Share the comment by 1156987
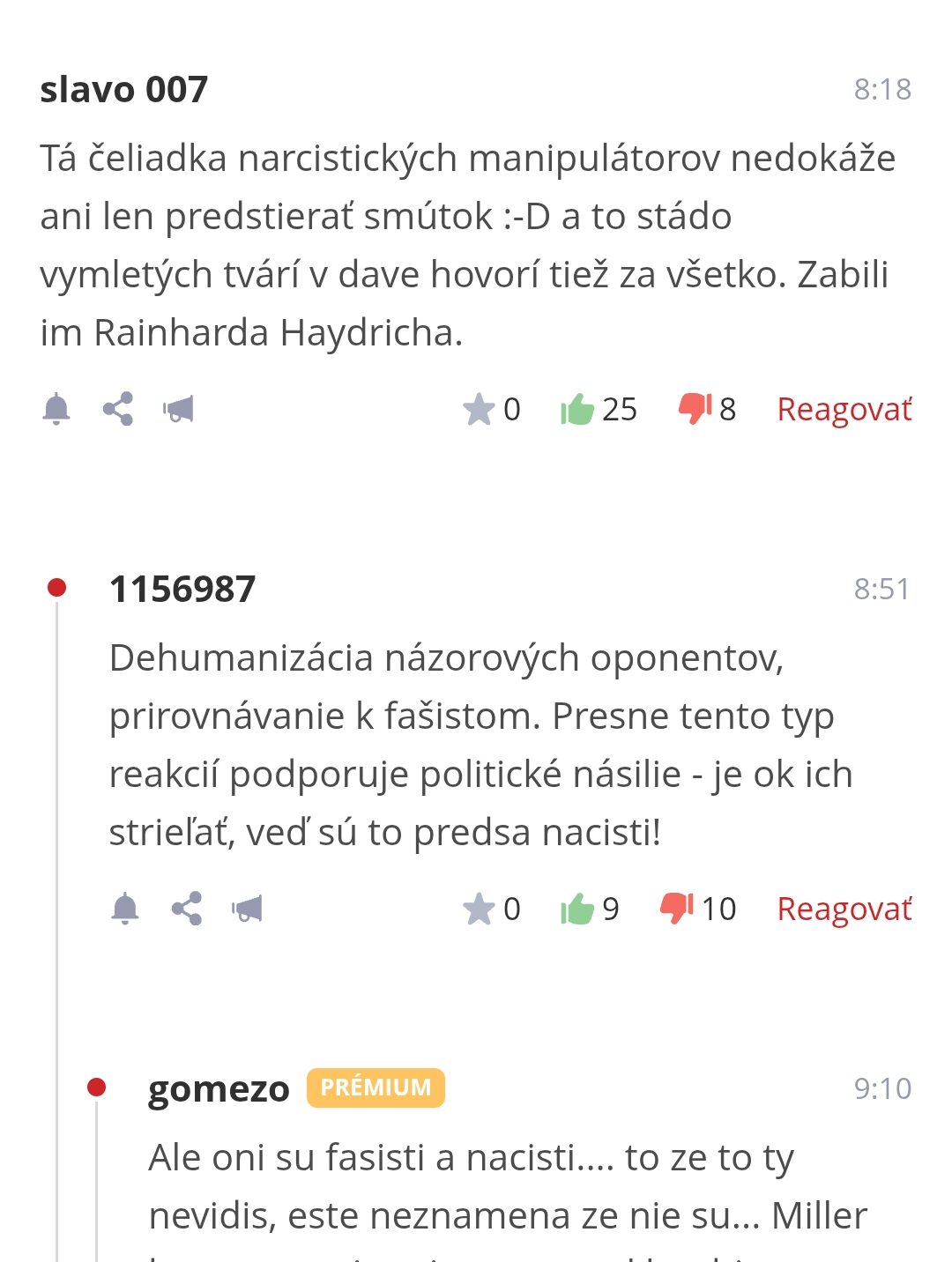952x1262 pixels. tap(187, 909)
